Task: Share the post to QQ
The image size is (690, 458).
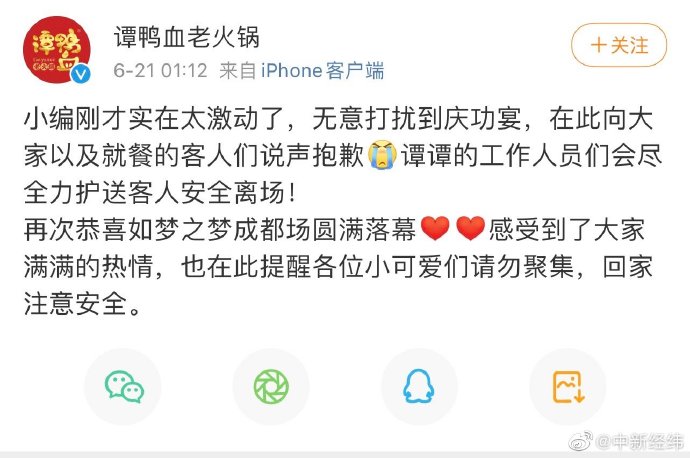Action: (x=418, y=386)
